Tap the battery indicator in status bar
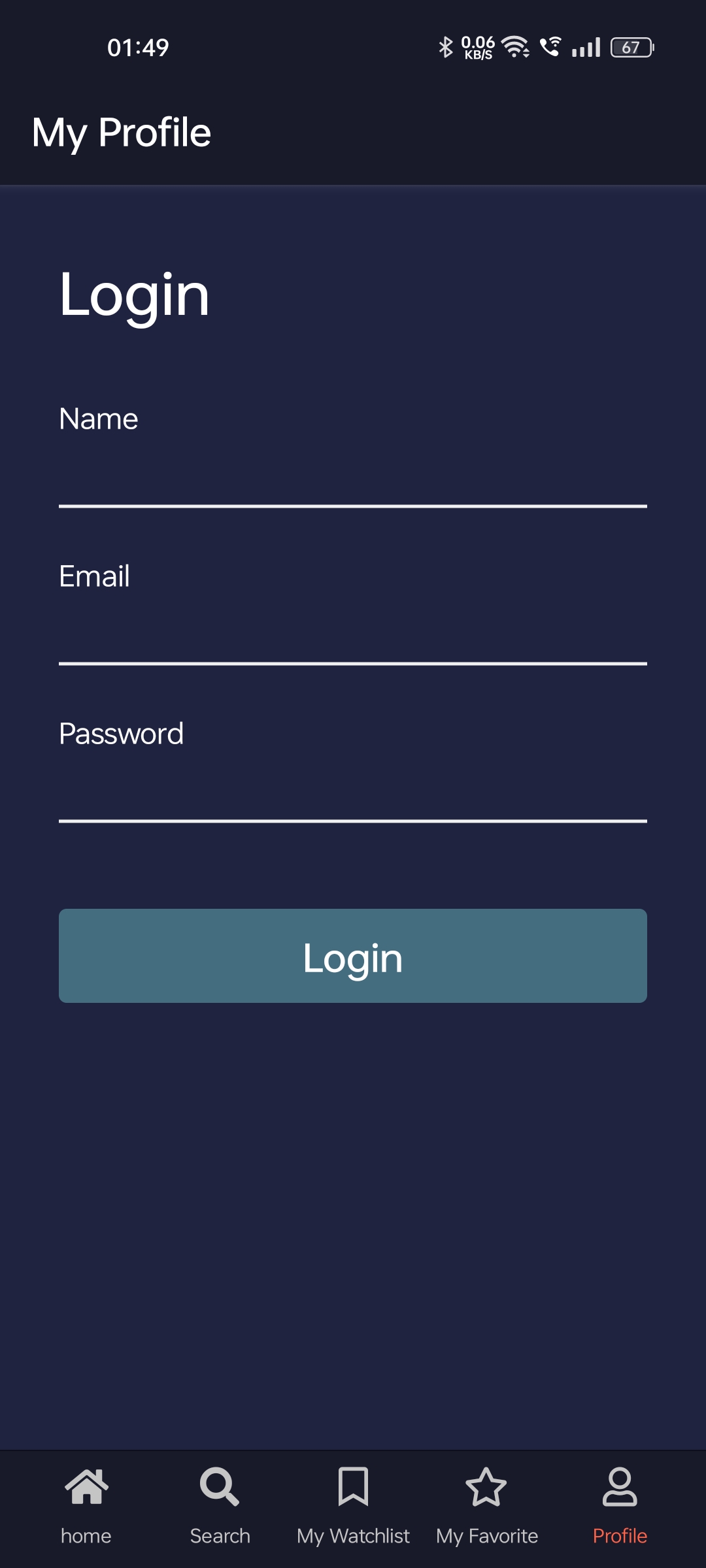The height and width of the screenshot is (1568, 706). 630,47
